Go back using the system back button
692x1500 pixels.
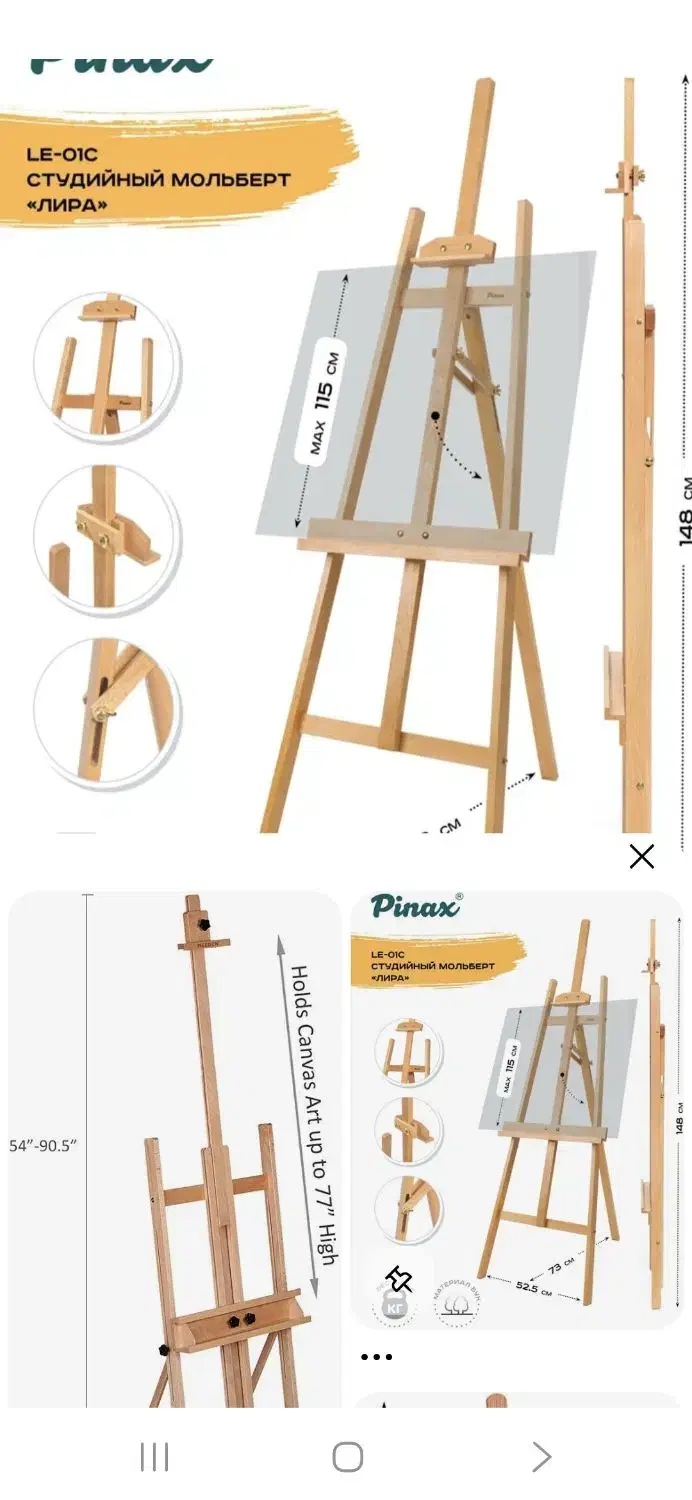[x=541, y=1457]
